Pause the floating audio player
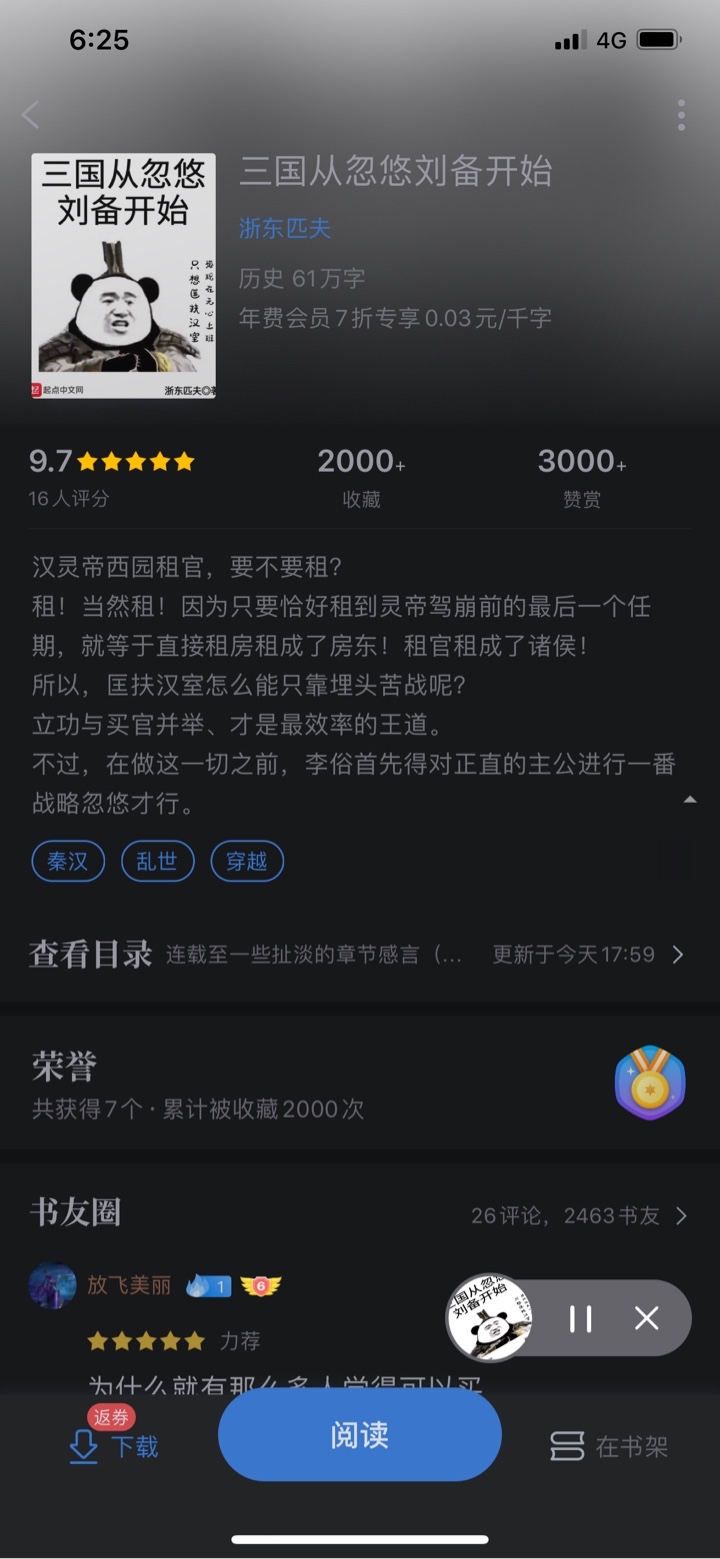 581,1318
